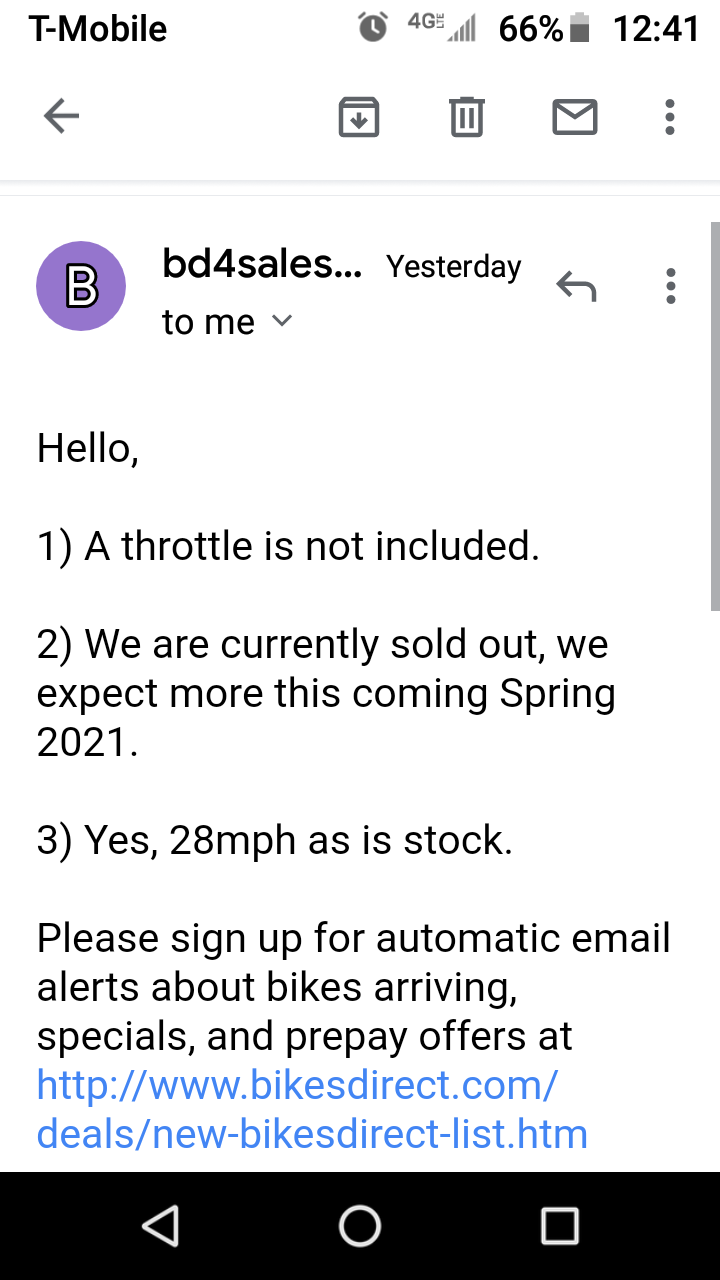
Task: Reply to the bd4sales message
Action: click(x=576, y=287)
